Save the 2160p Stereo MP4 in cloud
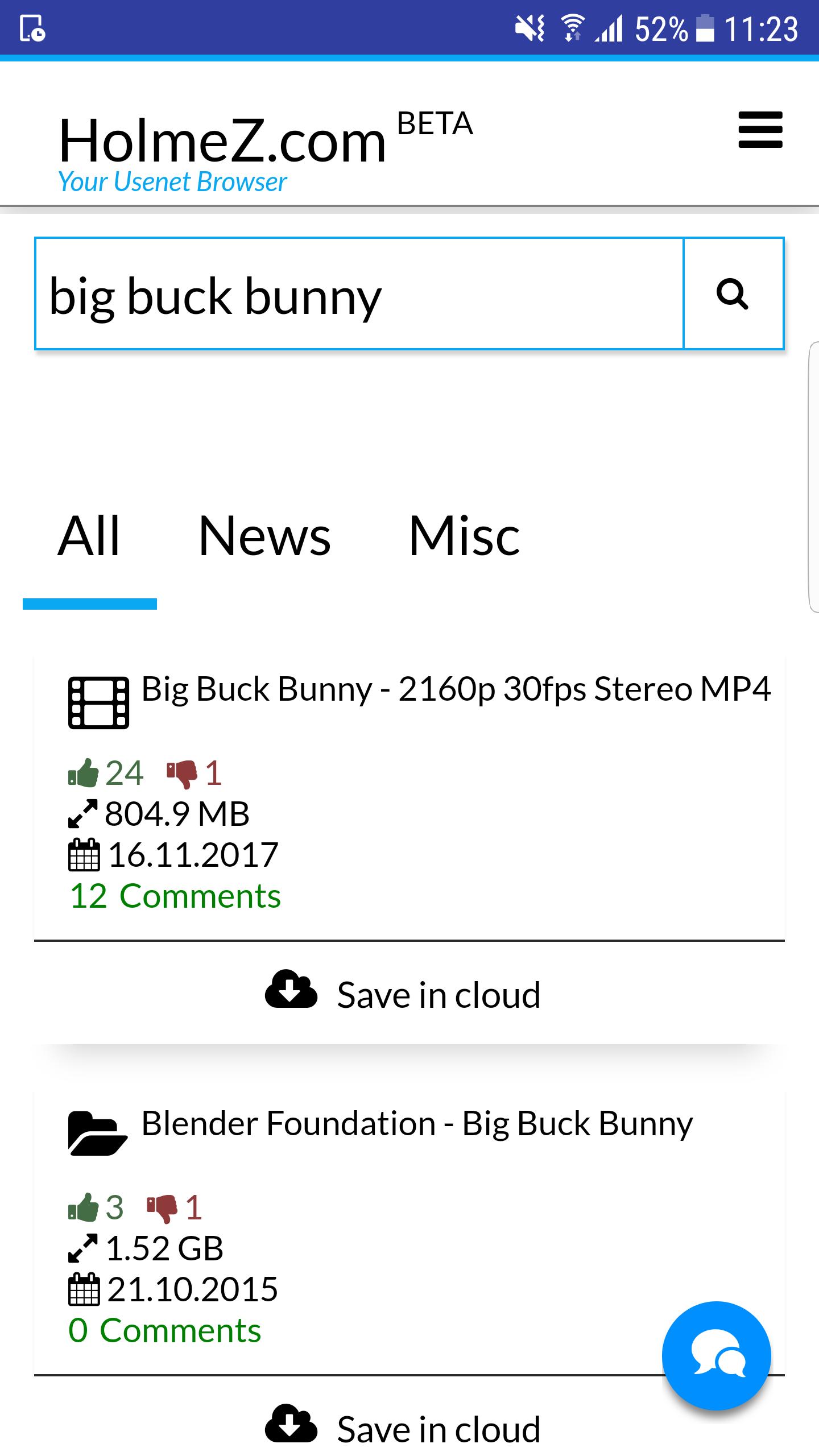The height and width of the screenshot is (1456, 819). click(404, 995)
